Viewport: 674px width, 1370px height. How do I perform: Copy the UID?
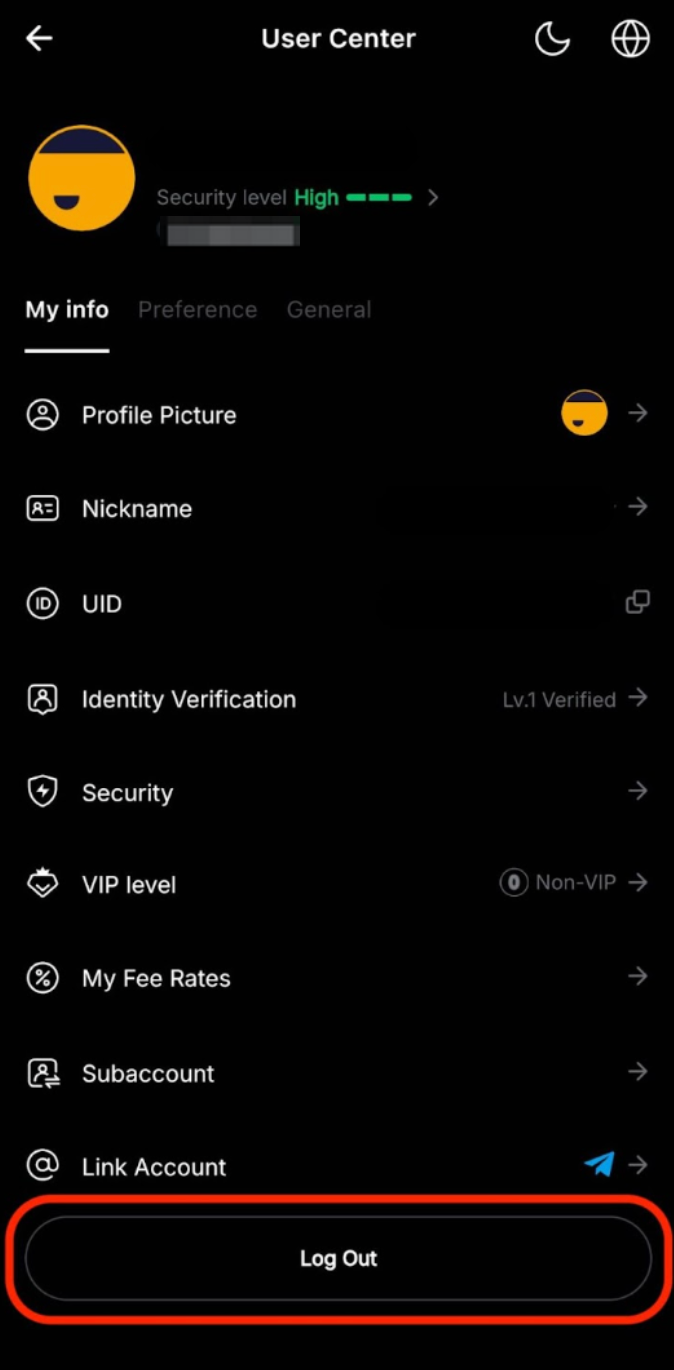[637, 602]
